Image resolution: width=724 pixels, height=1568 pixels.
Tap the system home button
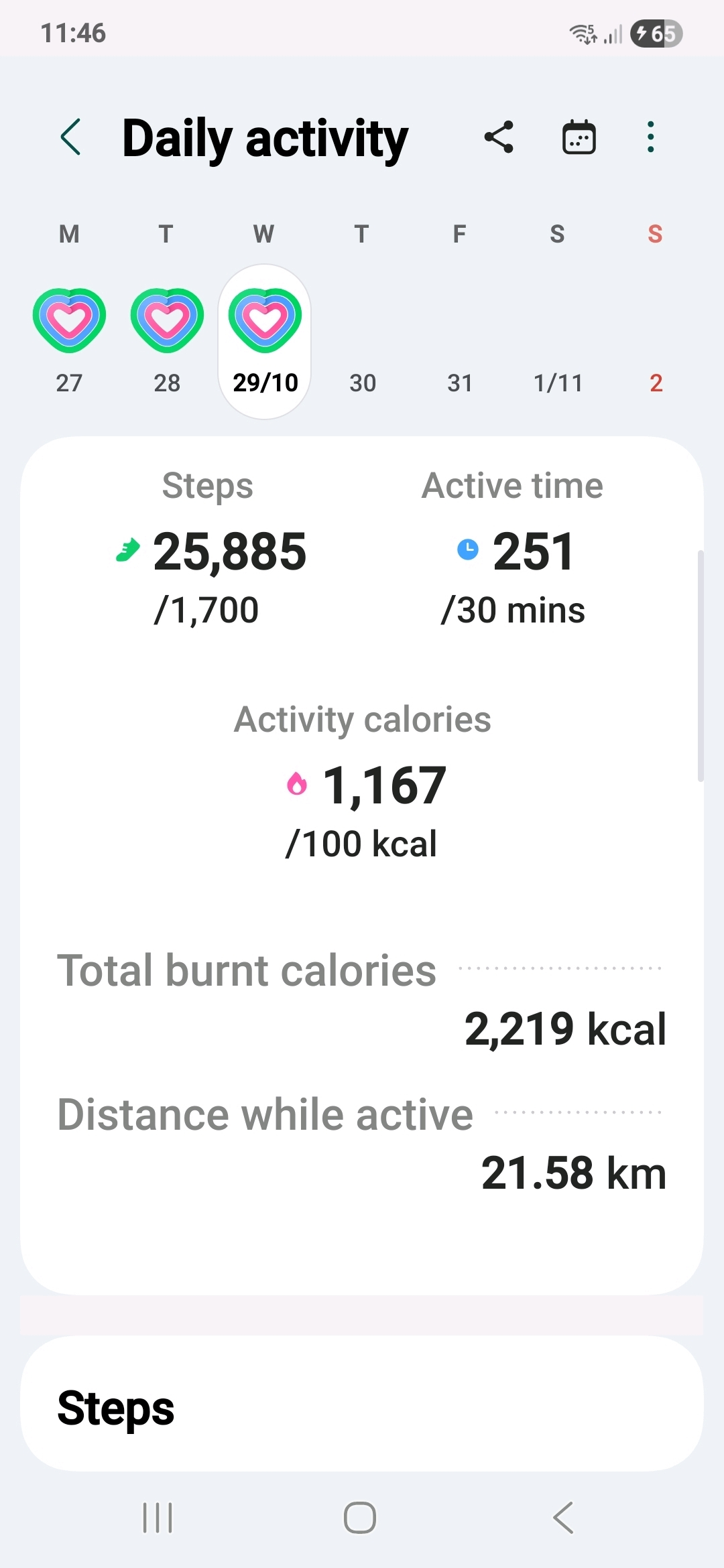[x=360, y=1518]
